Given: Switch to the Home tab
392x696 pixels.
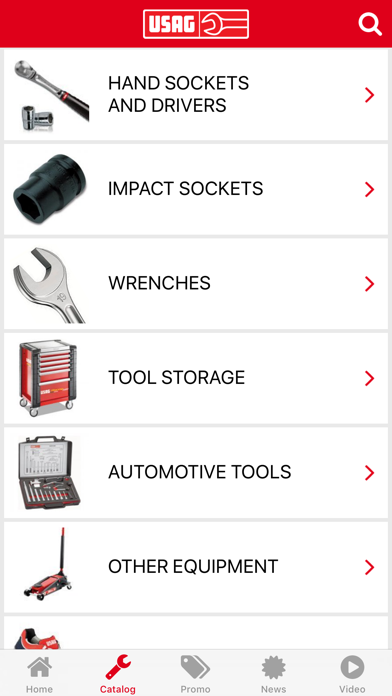Looking at the screenshot, I should [39, 674].
